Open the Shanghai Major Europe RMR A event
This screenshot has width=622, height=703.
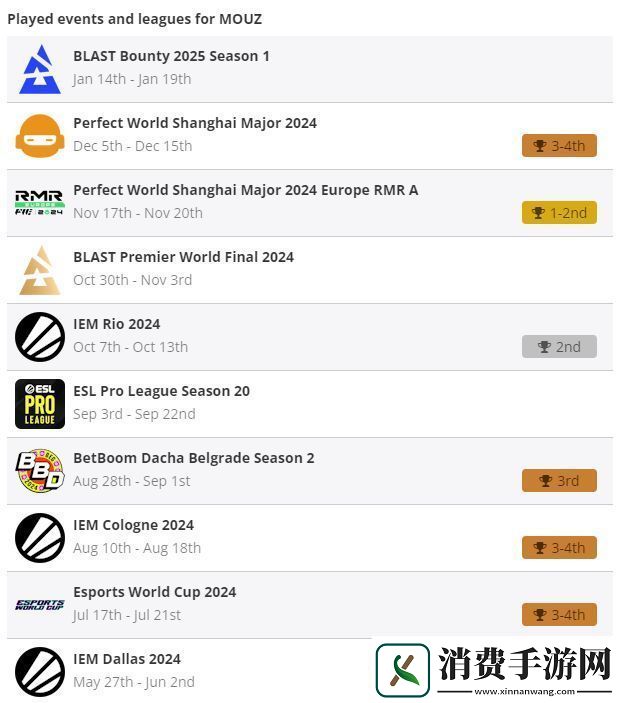tap(245, 191)
